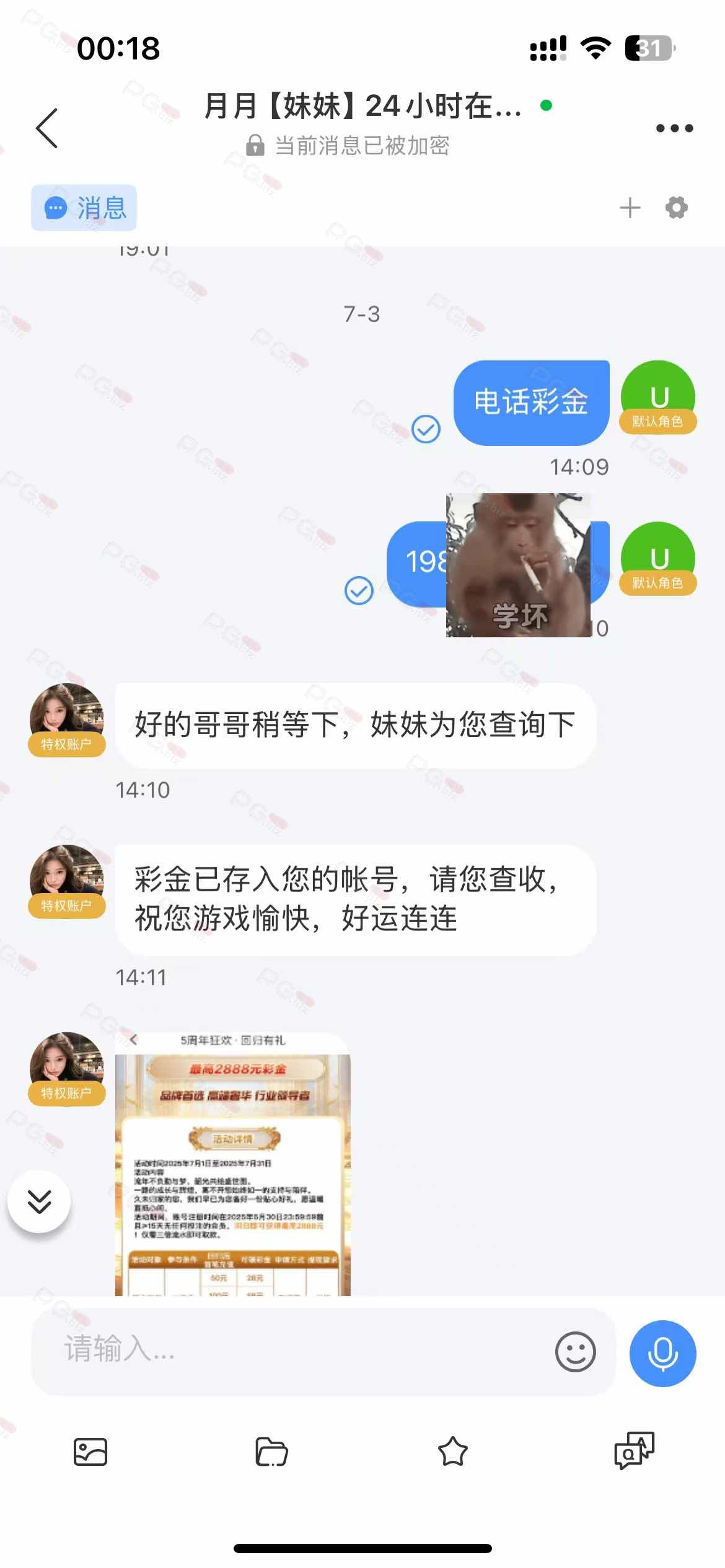Open the emoji picker
Viewport: 725px width, 1568px height.
pyautogui.click(x=575, y=1351)
